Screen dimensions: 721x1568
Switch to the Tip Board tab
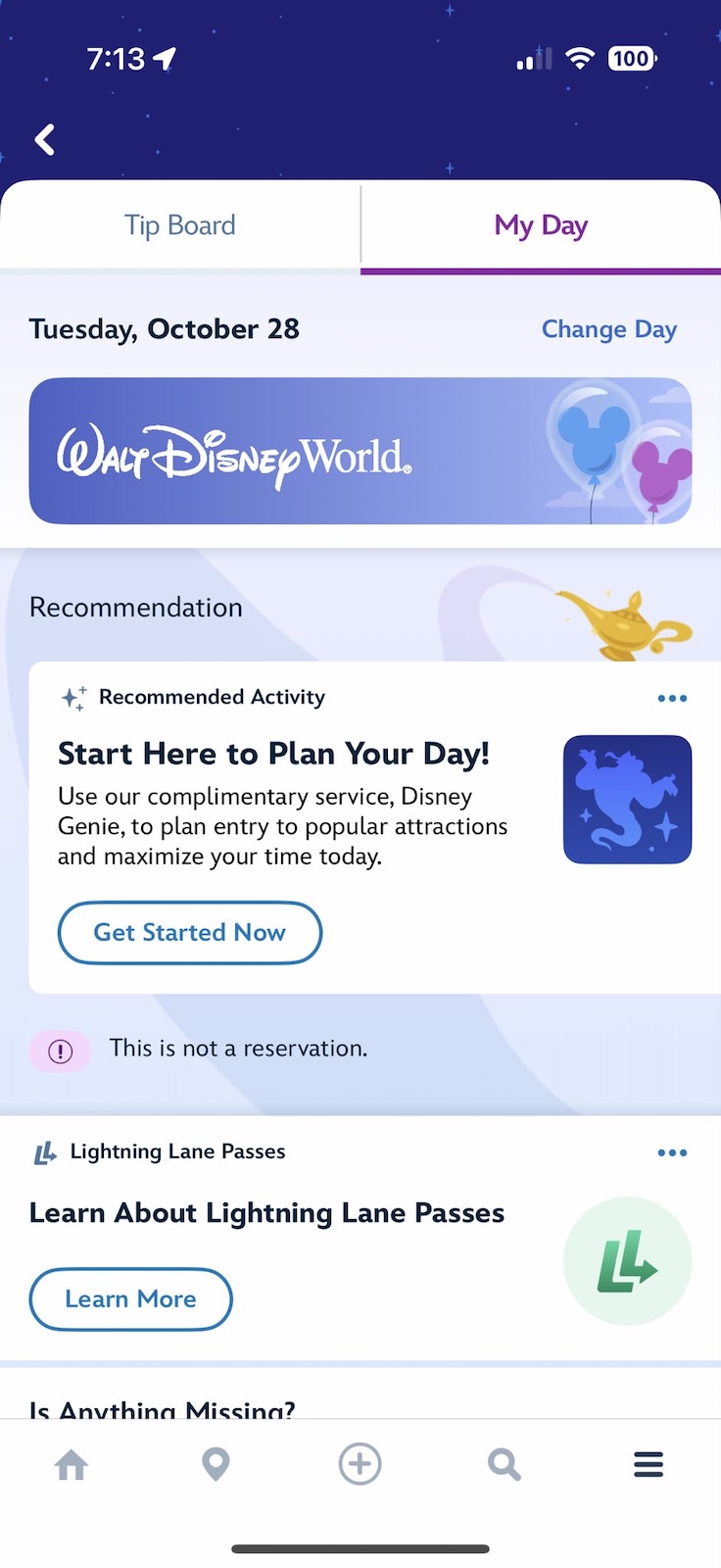click(179, 224)
